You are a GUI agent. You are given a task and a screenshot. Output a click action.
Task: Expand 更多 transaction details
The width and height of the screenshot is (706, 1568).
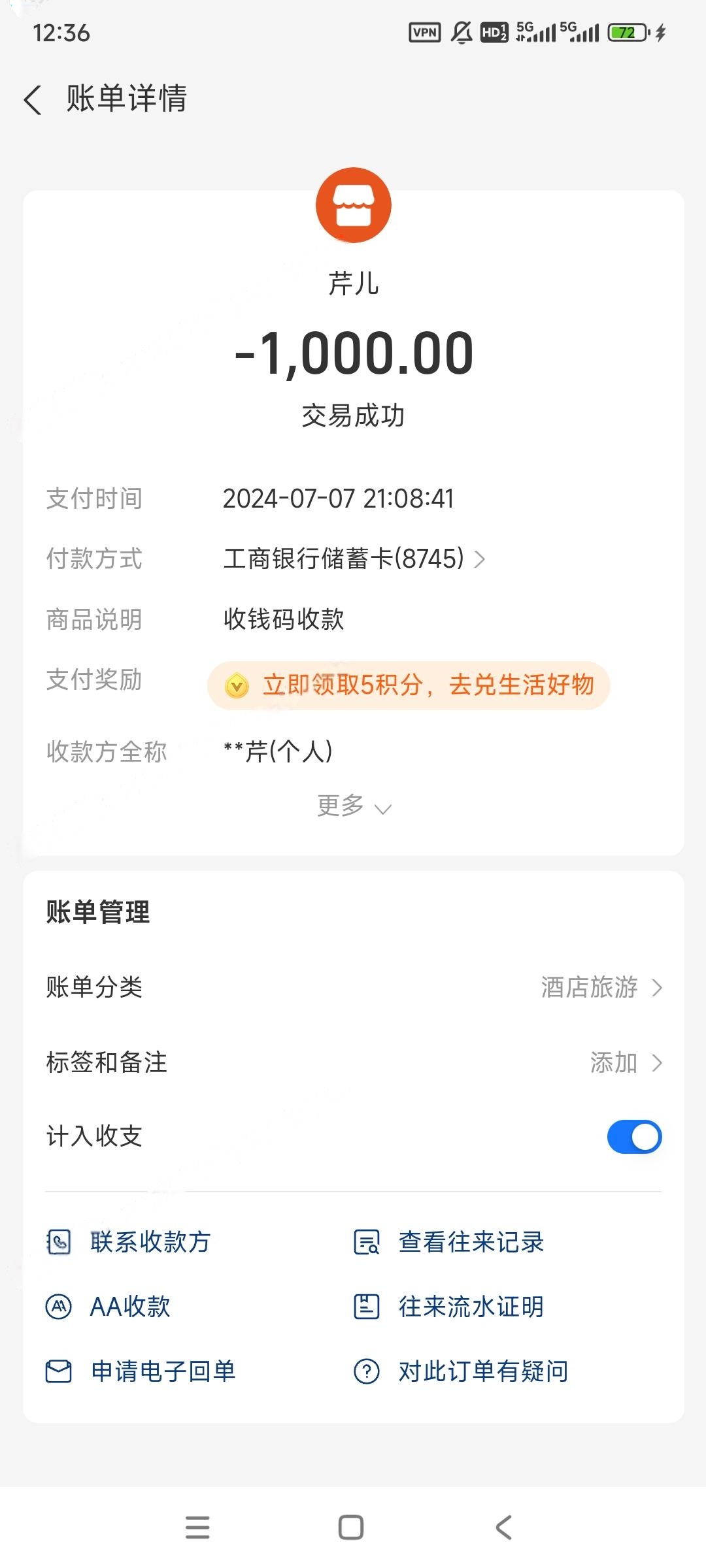[353, 806]
